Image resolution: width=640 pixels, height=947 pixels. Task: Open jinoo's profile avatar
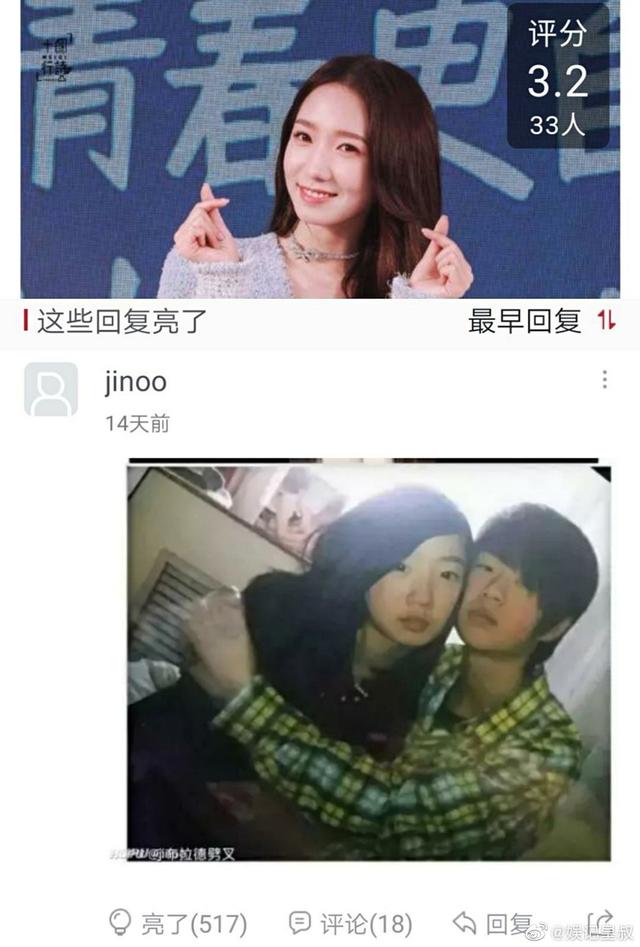point(51,389)
